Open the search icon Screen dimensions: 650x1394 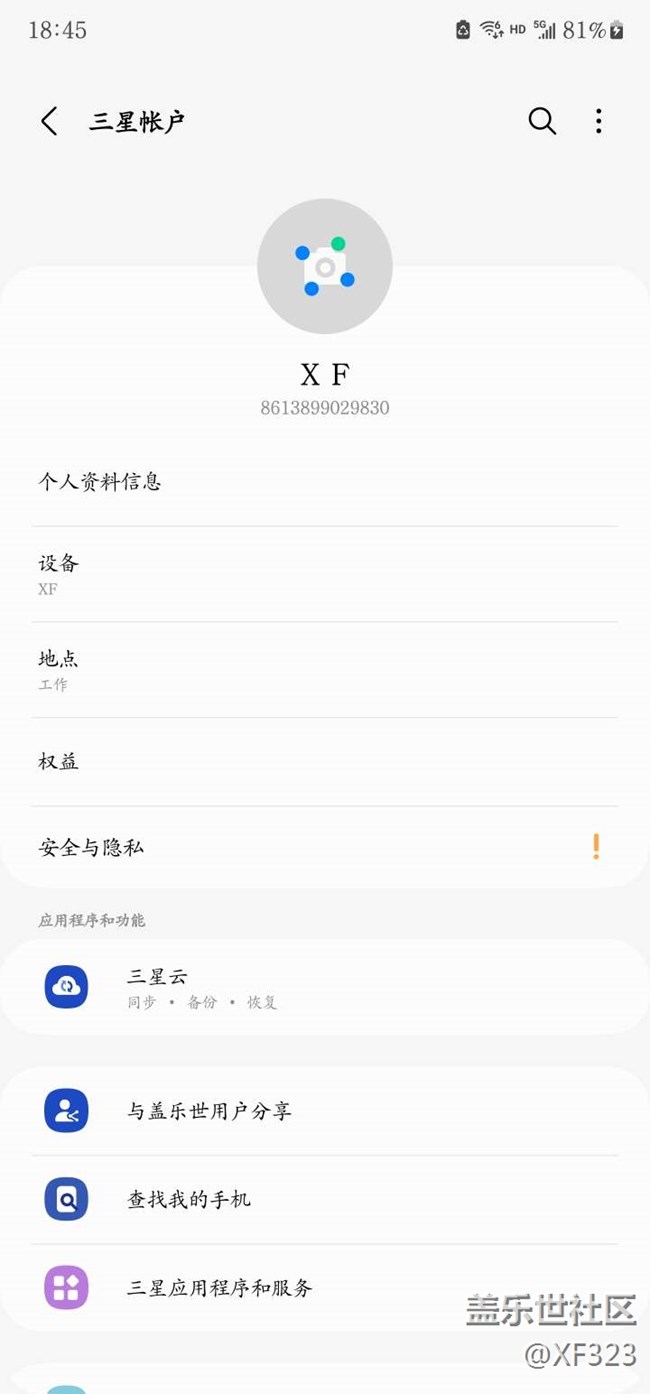click(542, 121)
